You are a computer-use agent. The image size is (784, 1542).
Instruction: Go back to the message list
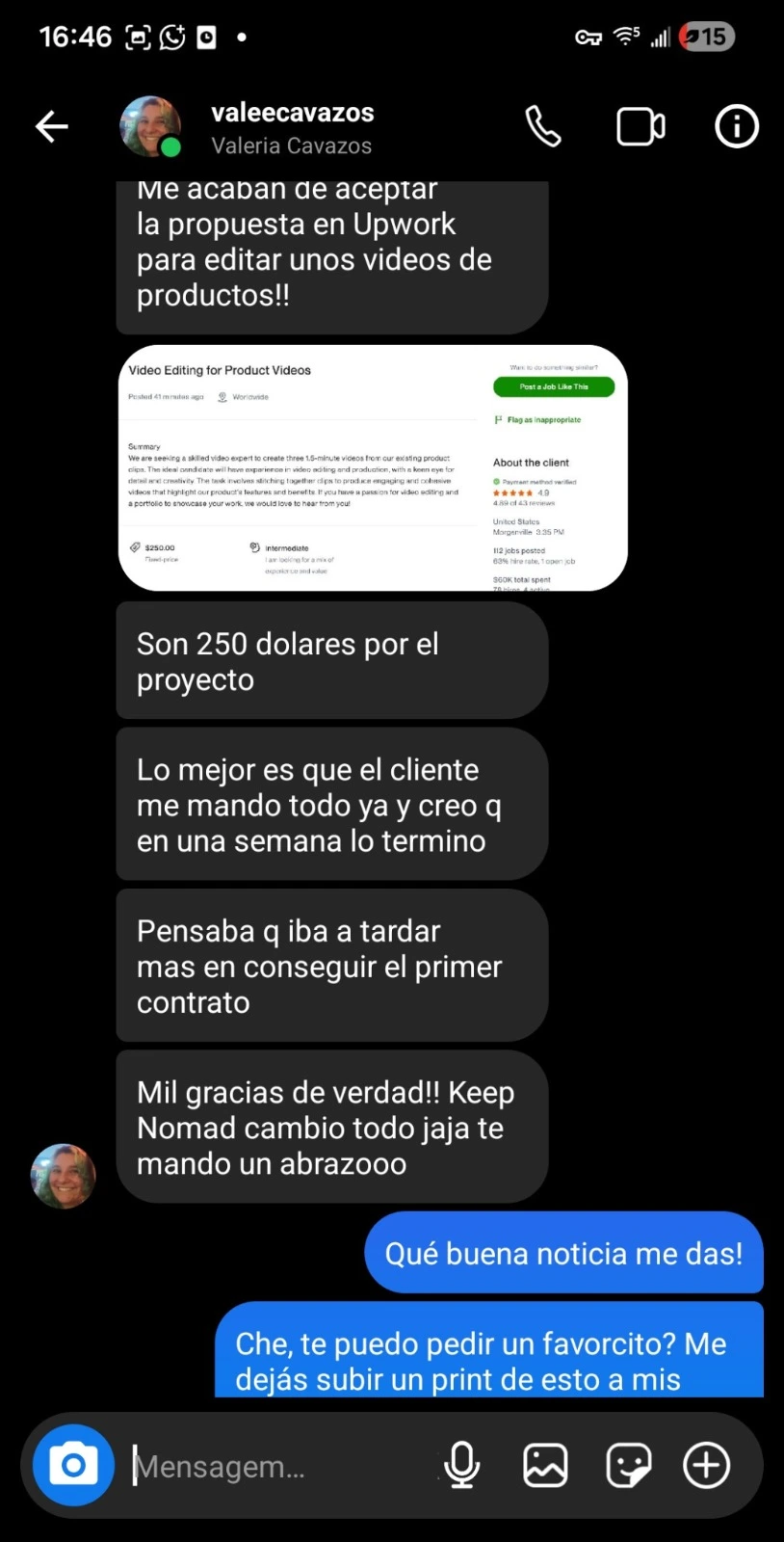click(52, 126)
